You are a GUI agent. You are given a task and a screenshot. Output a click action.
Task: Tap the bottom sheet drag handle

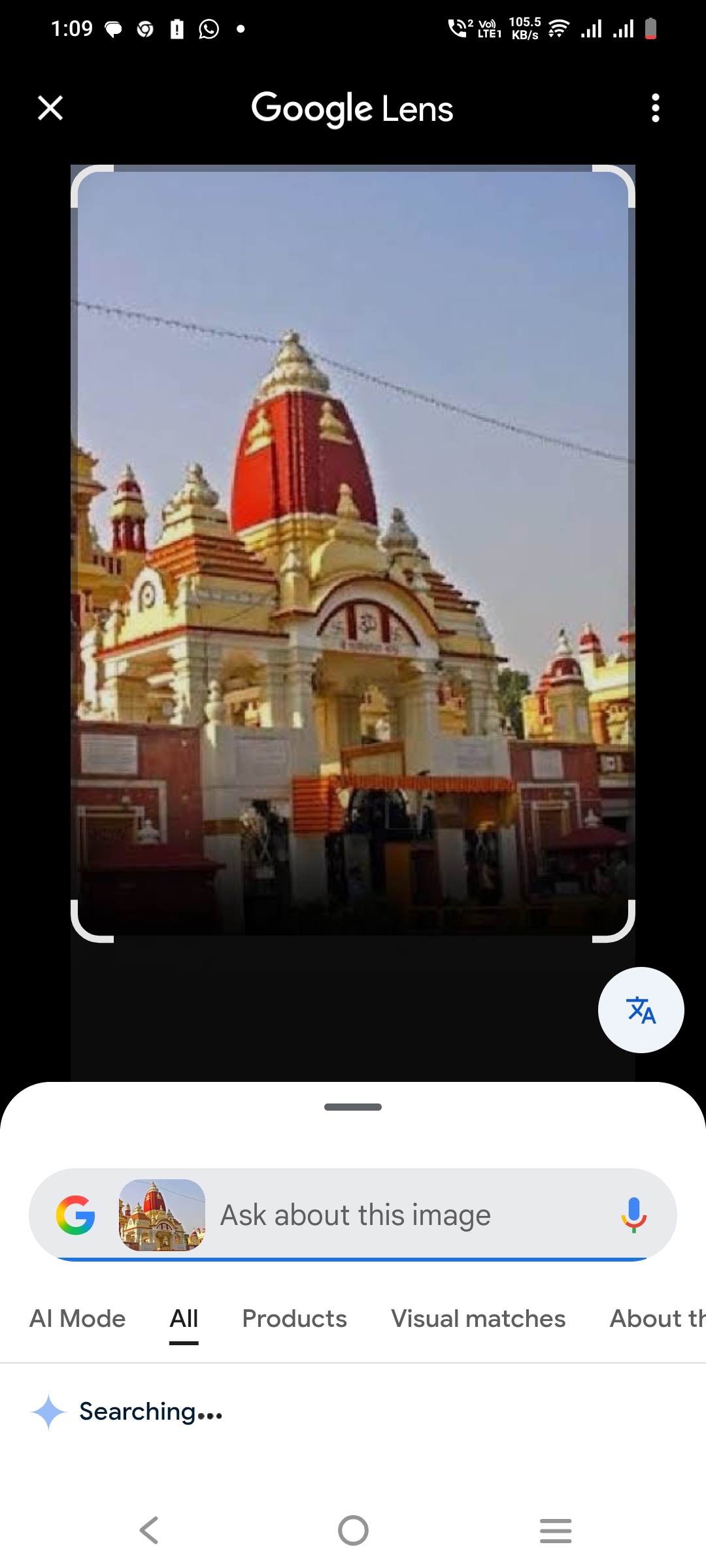pos(353,1107)
